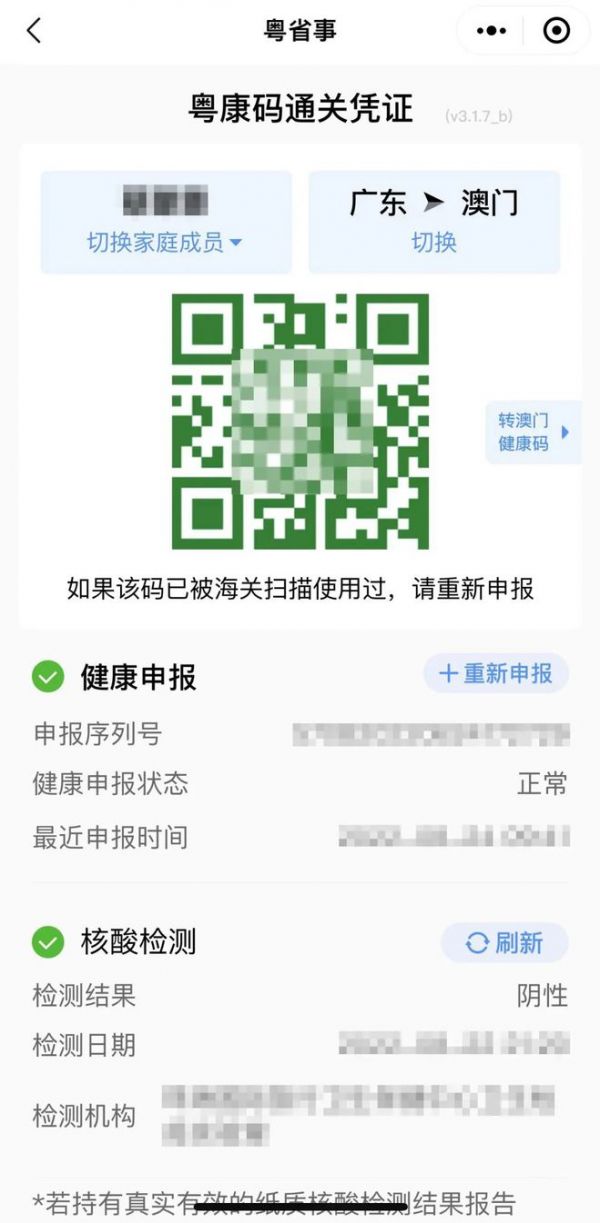Open the mini program overflow menu
This screenshot has width=600, height=1223.
click(x=491, y=31)
